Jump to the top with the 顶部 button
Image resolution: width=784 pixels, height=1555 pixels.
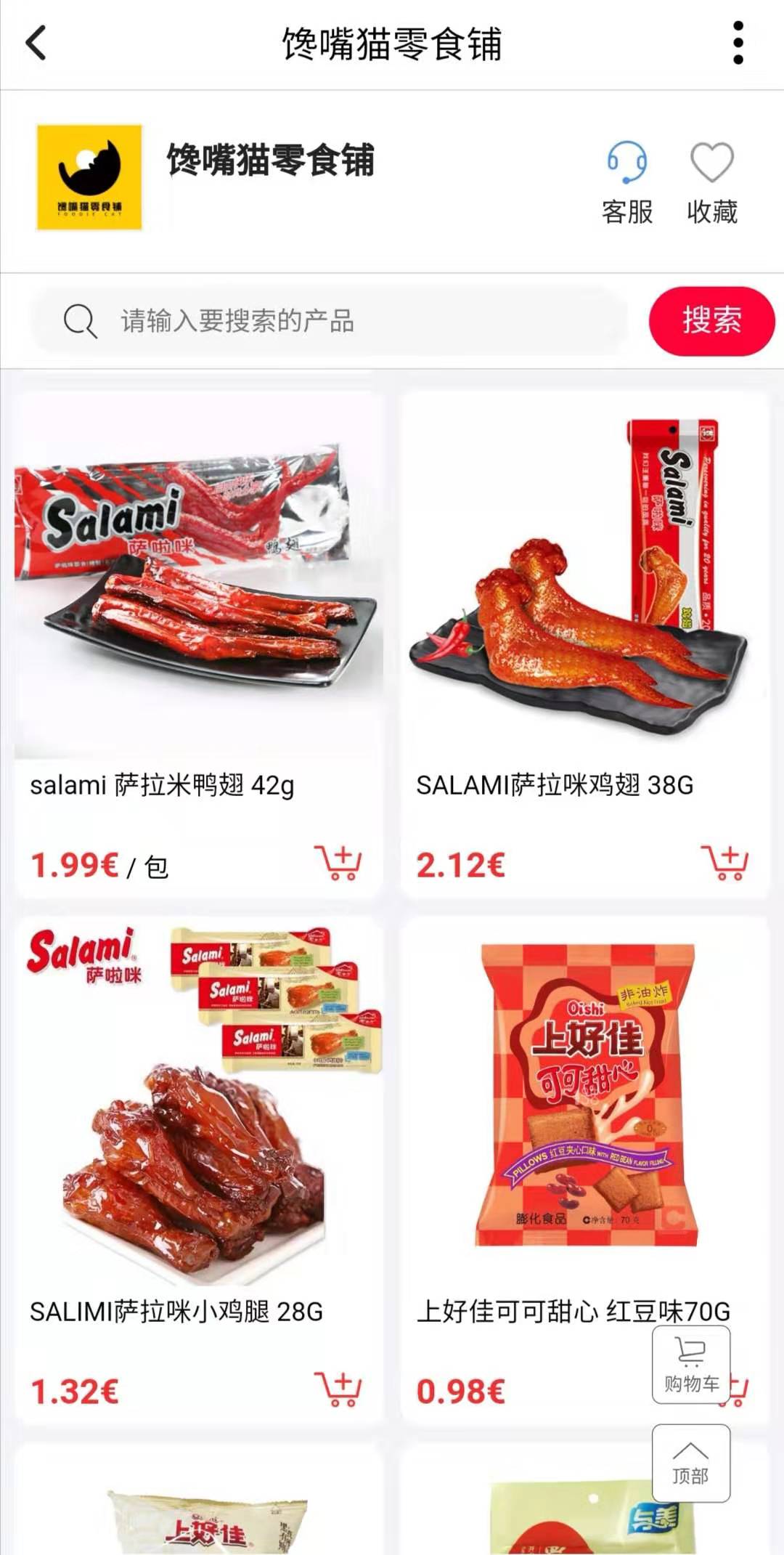tap(691, 1463)
